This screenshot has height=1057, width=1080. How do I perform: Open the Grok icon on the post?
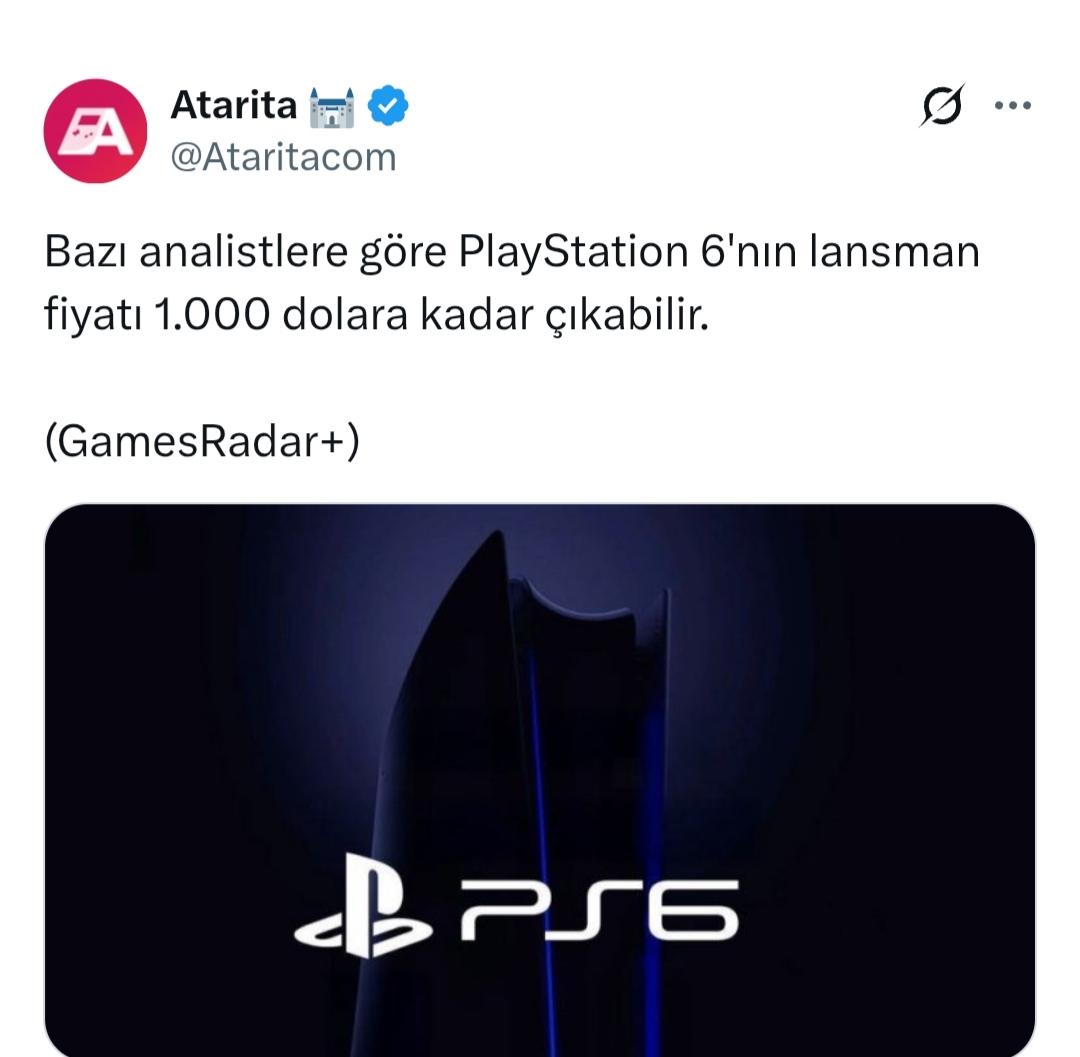(941, 107)
